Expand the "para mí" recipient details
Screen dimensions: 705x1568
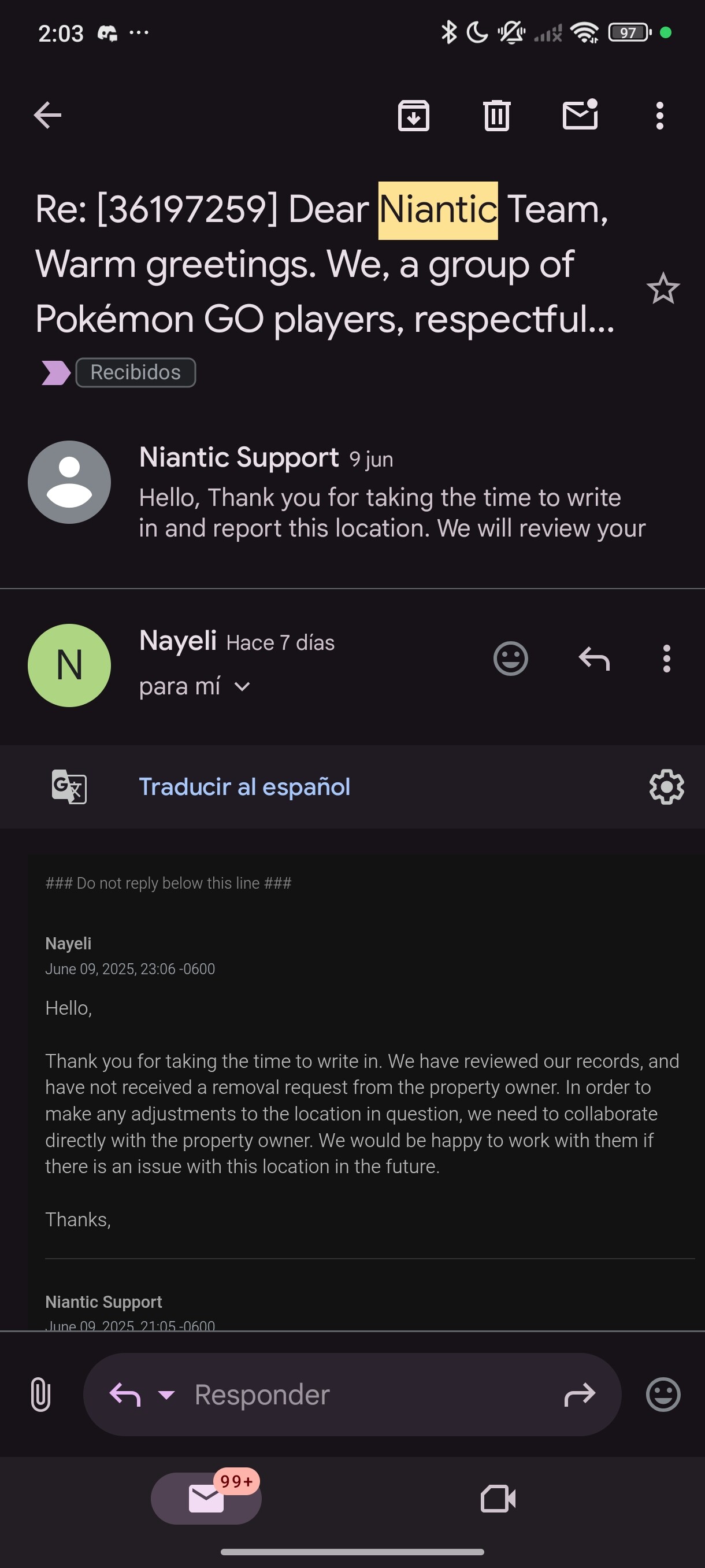195,687
